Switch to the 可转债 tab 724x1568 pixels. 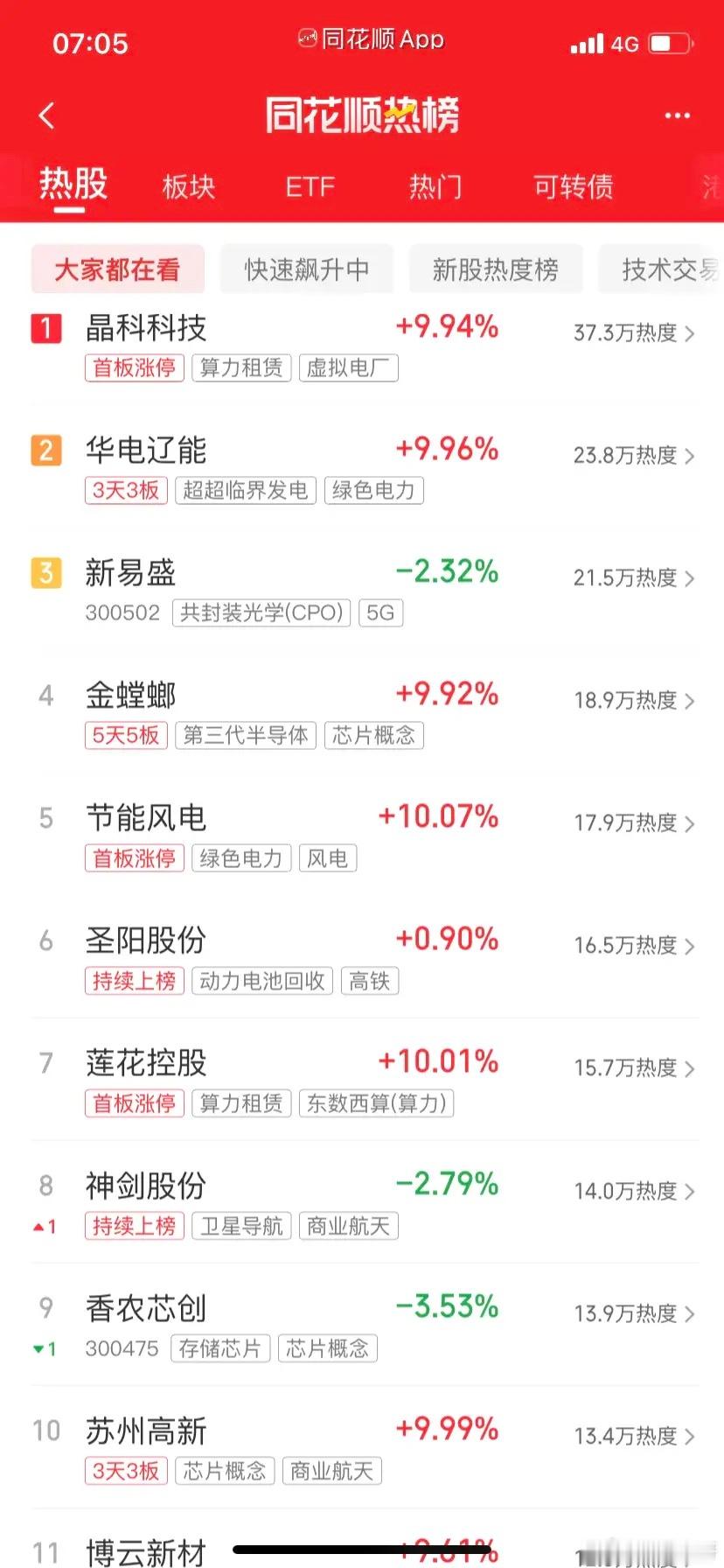(x=573, y=186)
